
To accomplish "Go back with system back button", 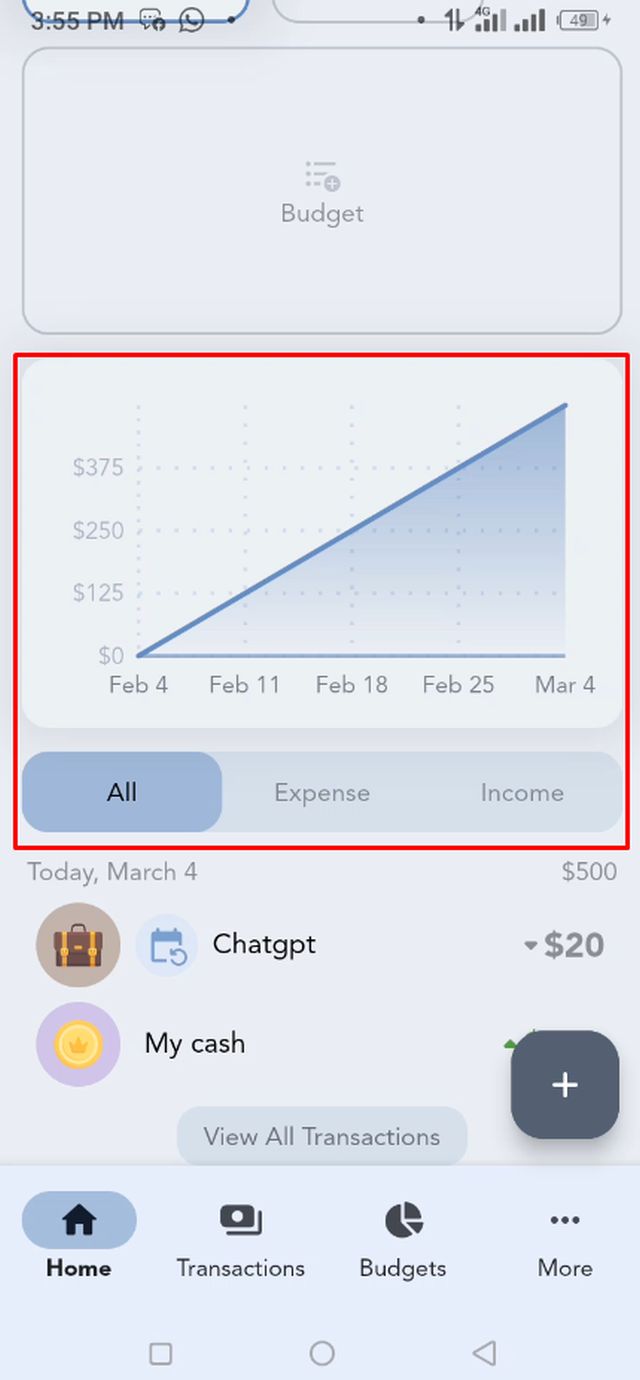I will [484, 1353].
